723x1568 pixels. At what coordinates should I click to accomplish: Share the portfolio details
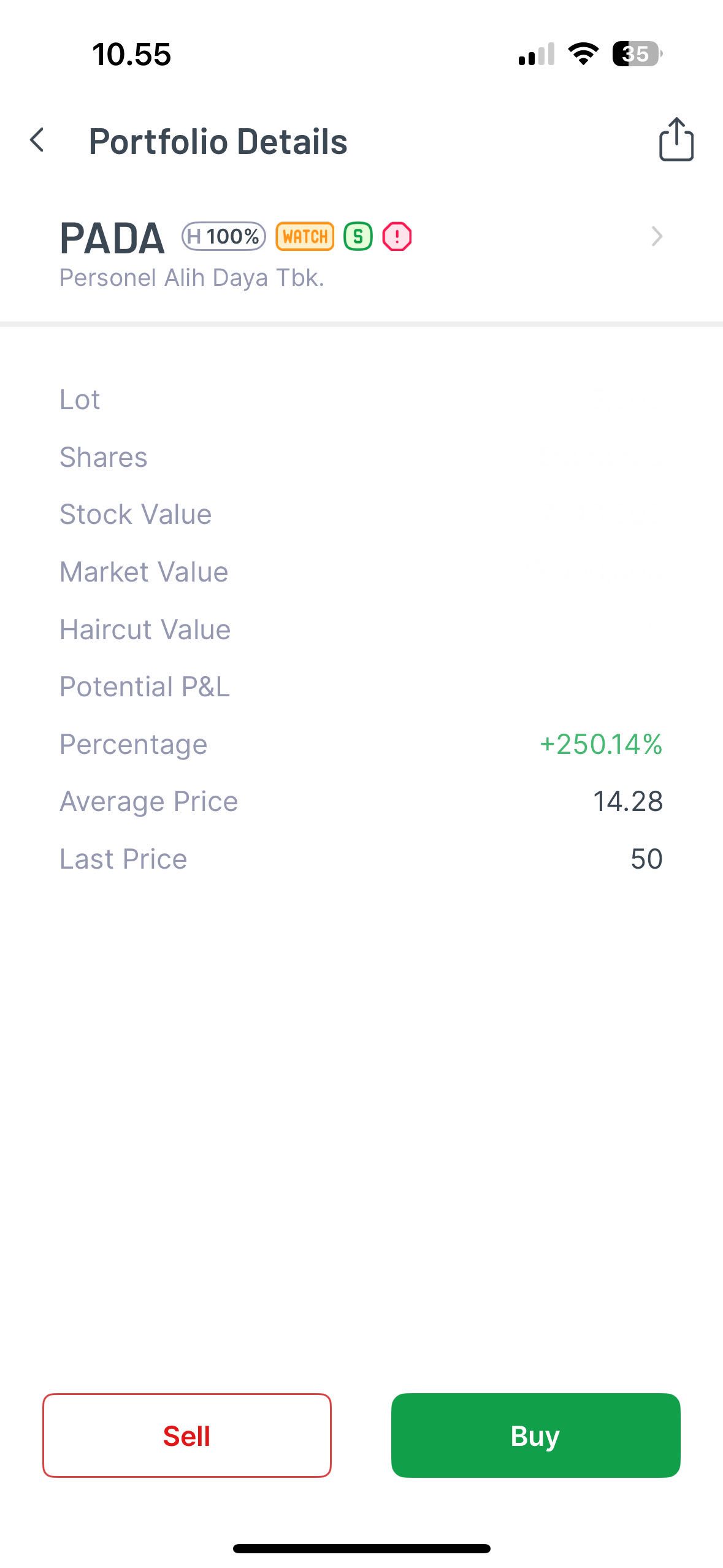click(x=676, y=140)
